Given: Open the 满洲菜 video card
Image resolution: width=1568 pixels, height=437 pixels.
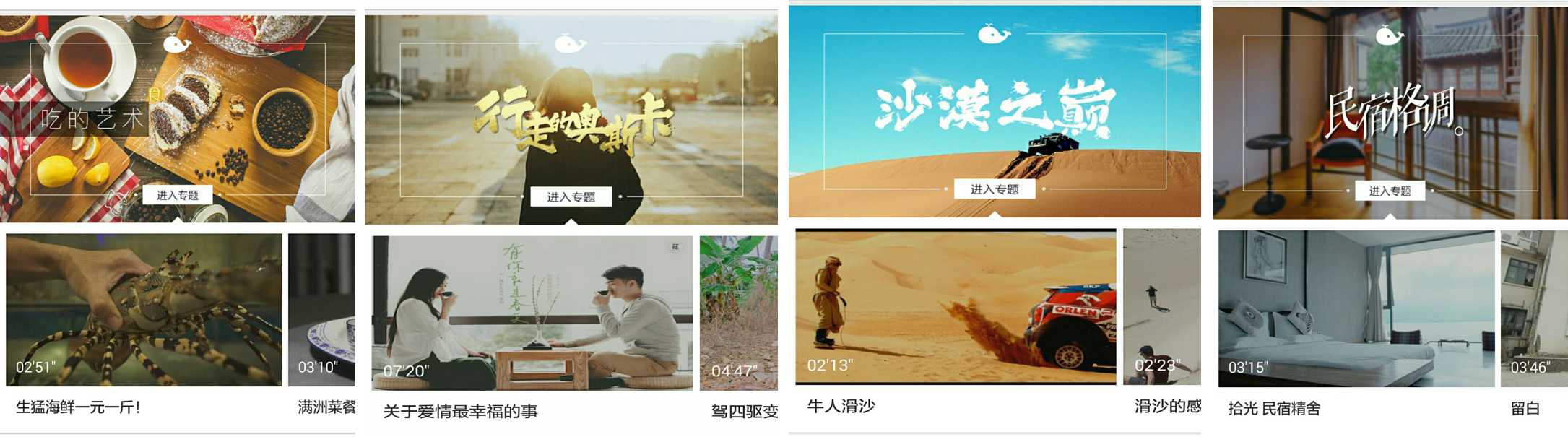Looking at the screenshot, I should click(322, 309).
